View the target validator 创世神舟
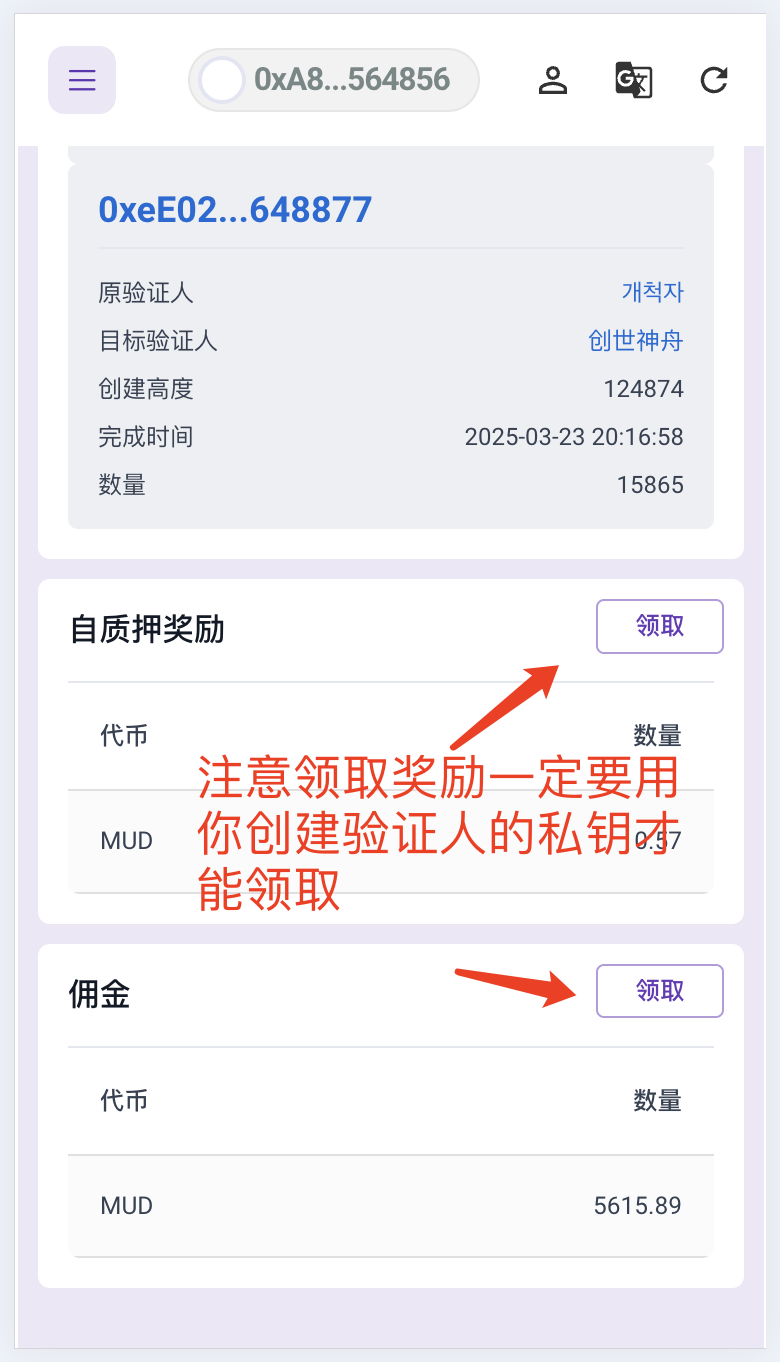 (635, 340)
